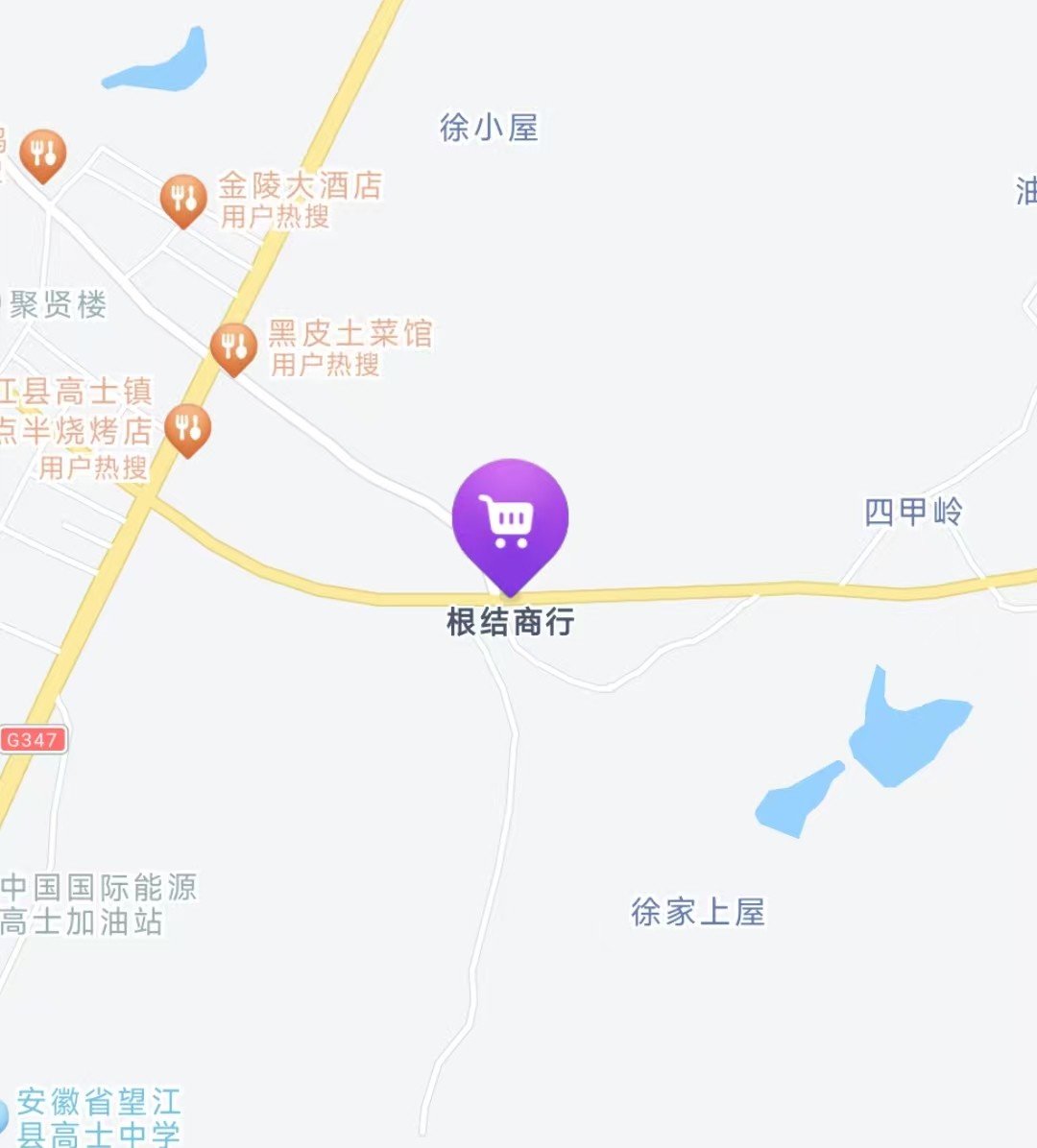Image resolution: width=1037 pixels, height=1148 pixels.
Task: Select the 黑皮土菜馆 restaurant marker
Action: point(233,347)
